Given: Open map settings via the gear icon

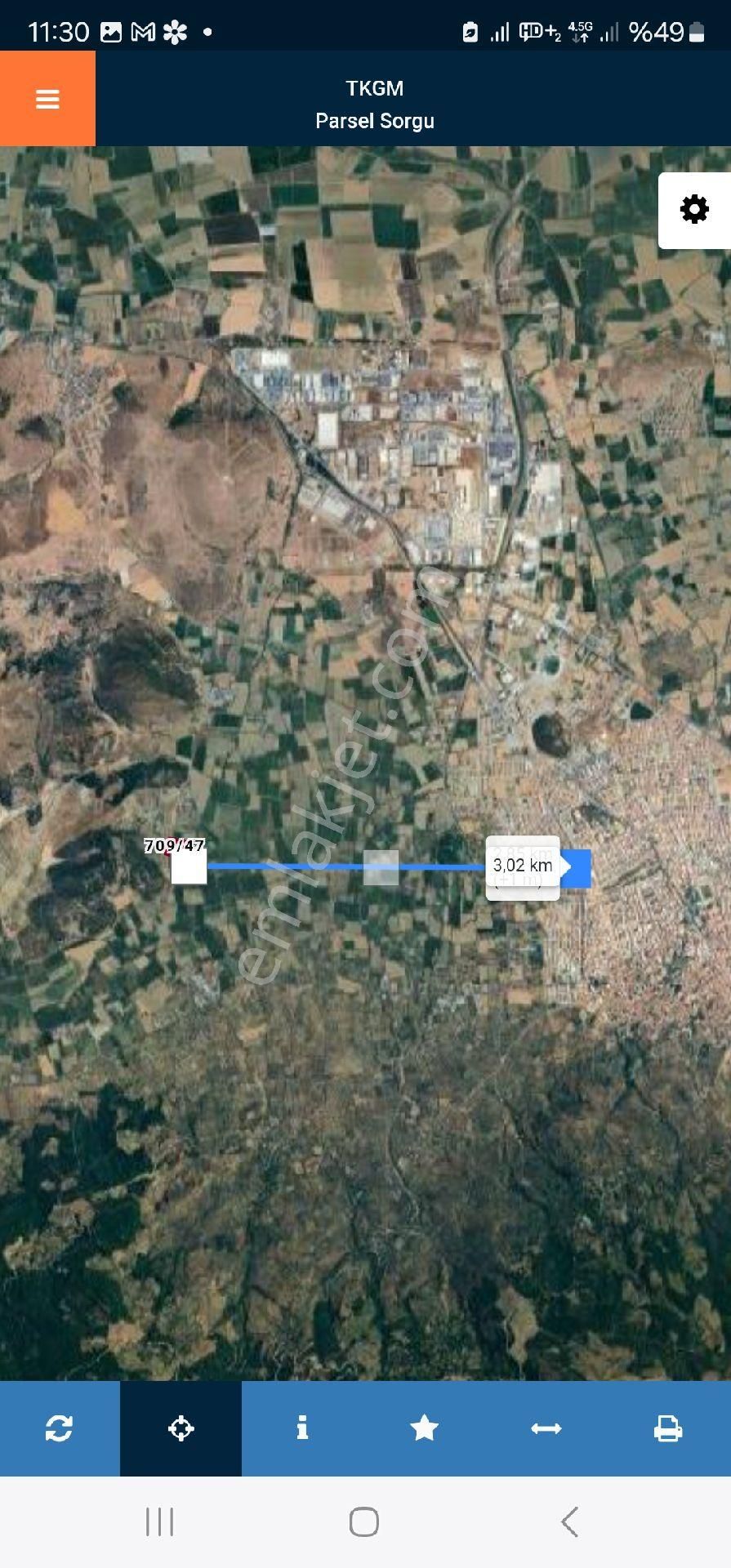Looking at the screenshot, I should tap(694, 210).
